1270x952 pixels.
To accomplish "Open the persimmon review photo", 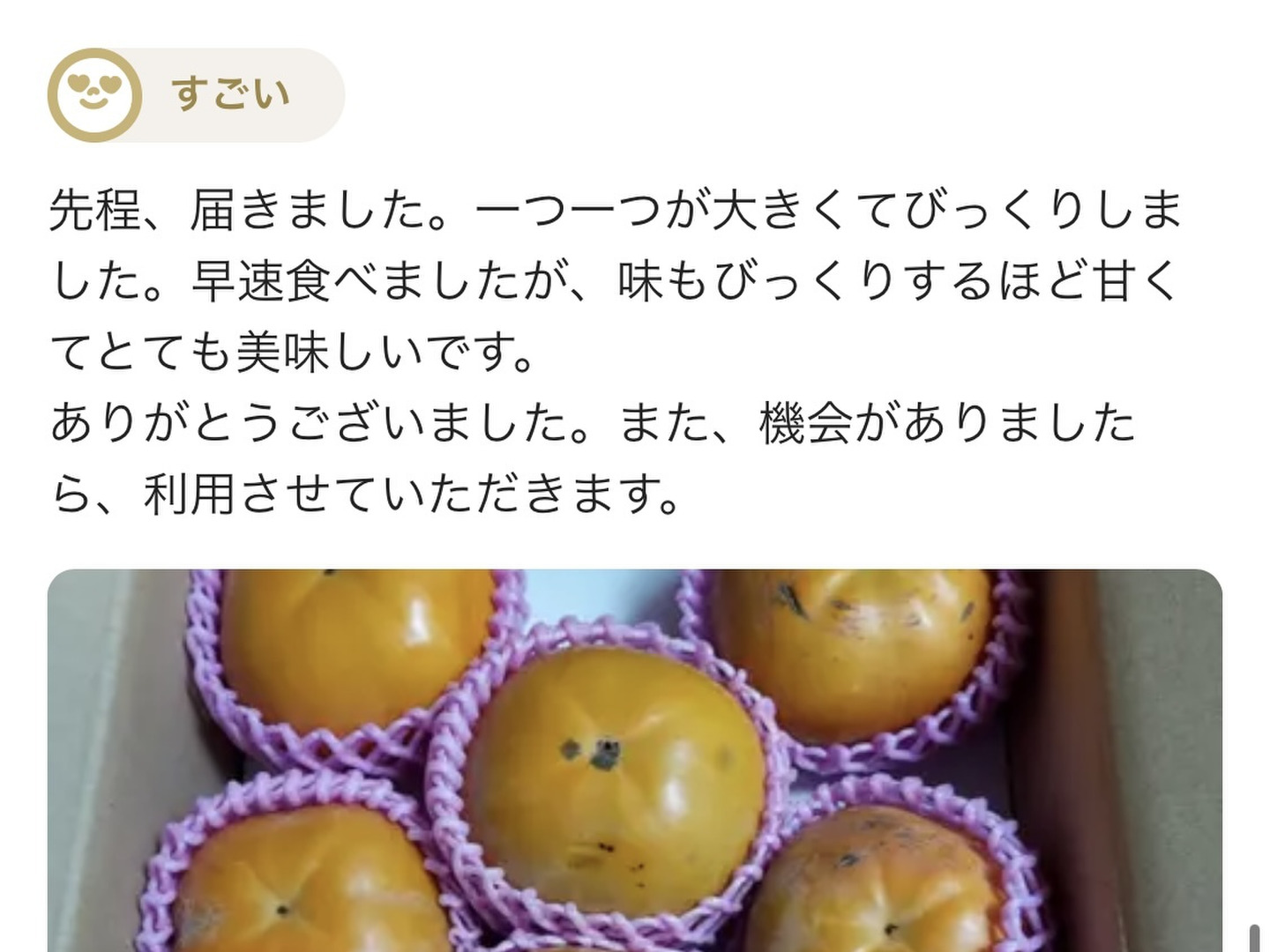I will (635, 760).
